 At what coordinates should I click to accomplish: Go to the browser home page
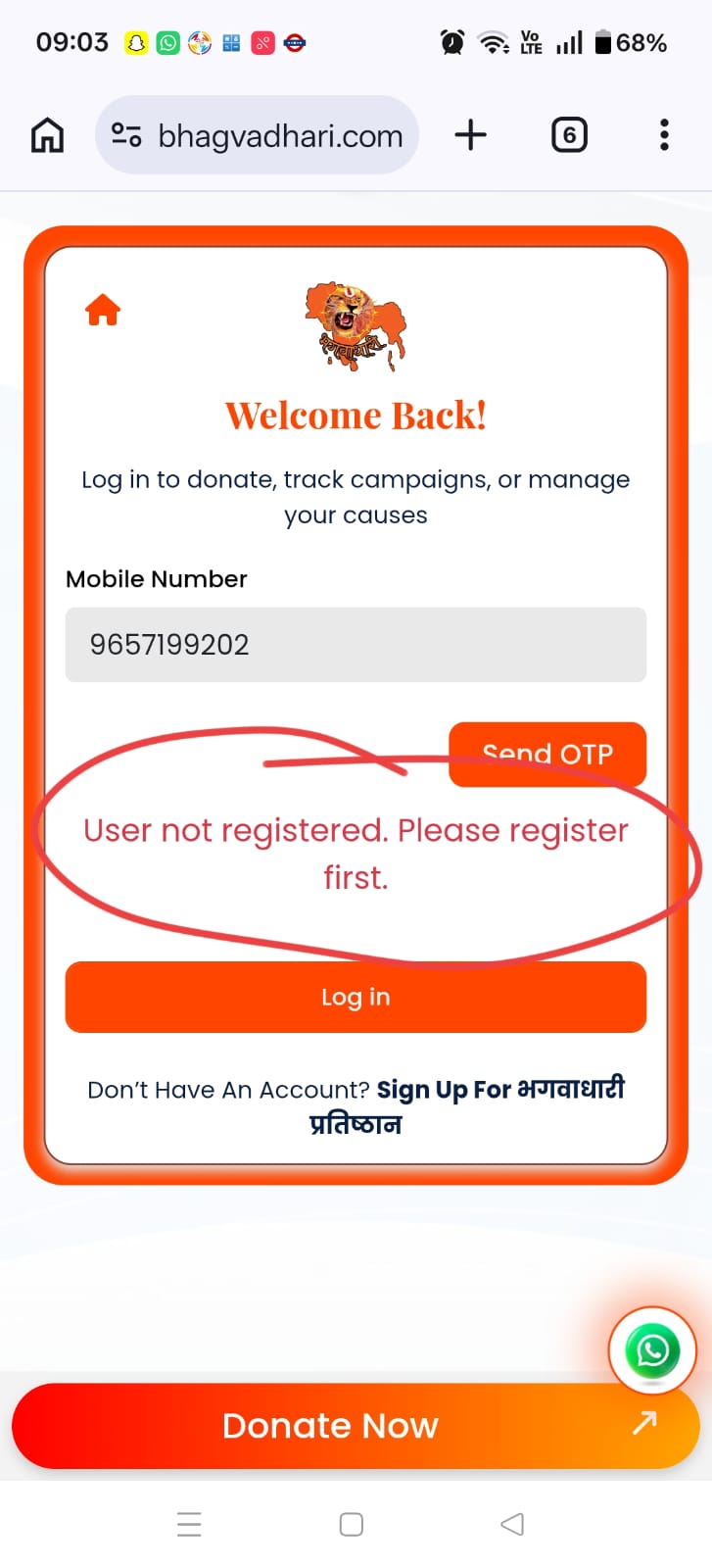pyautogui.click(x=47, y=135)
